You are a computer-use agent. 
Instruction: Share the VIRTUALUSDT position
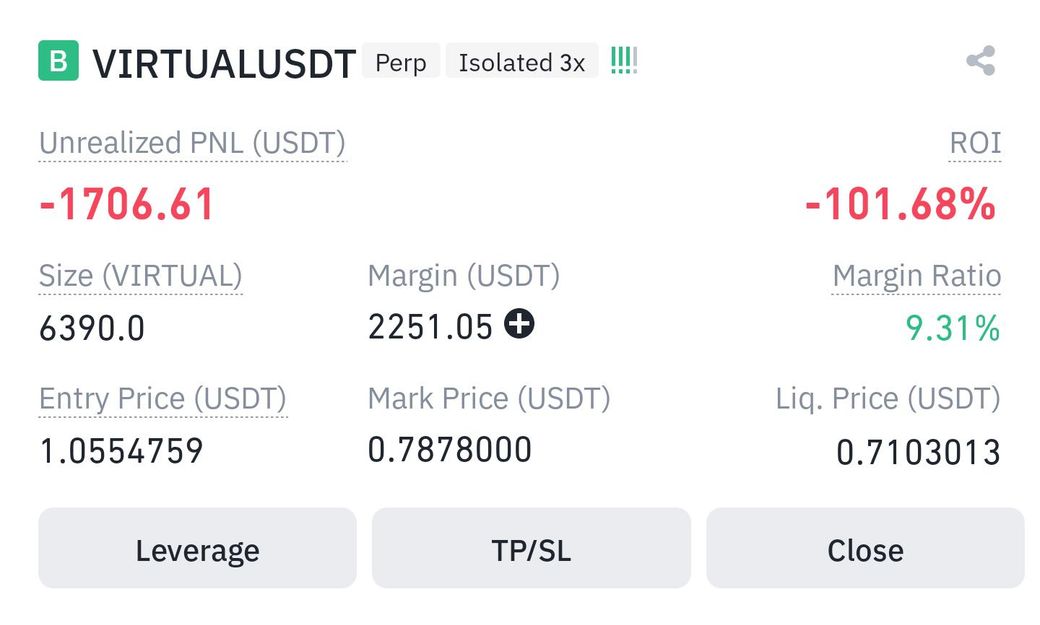pos(980,61)
